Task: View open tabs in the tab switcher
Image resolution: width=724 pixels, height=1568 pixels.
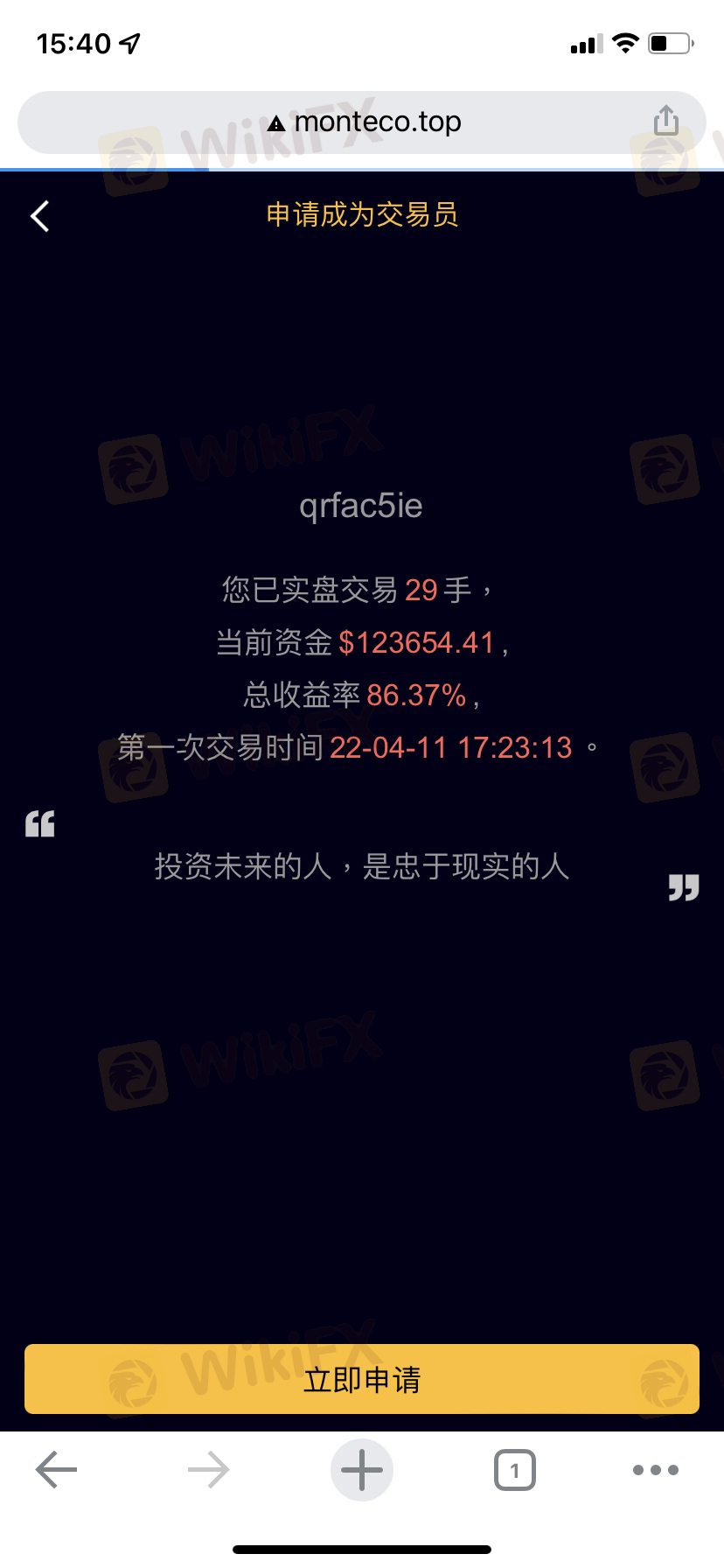Action: [514, 1470]
